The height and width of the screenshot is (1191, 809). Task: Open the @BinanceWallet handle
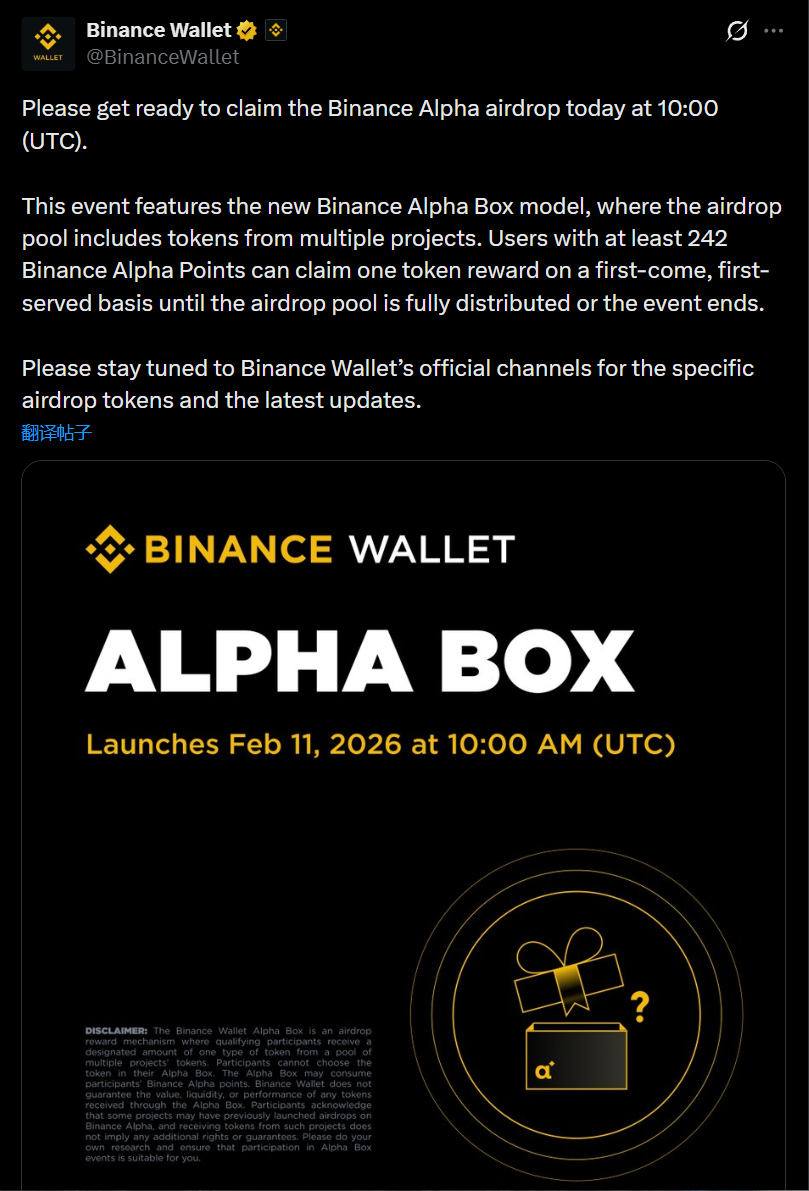[163, 57]
